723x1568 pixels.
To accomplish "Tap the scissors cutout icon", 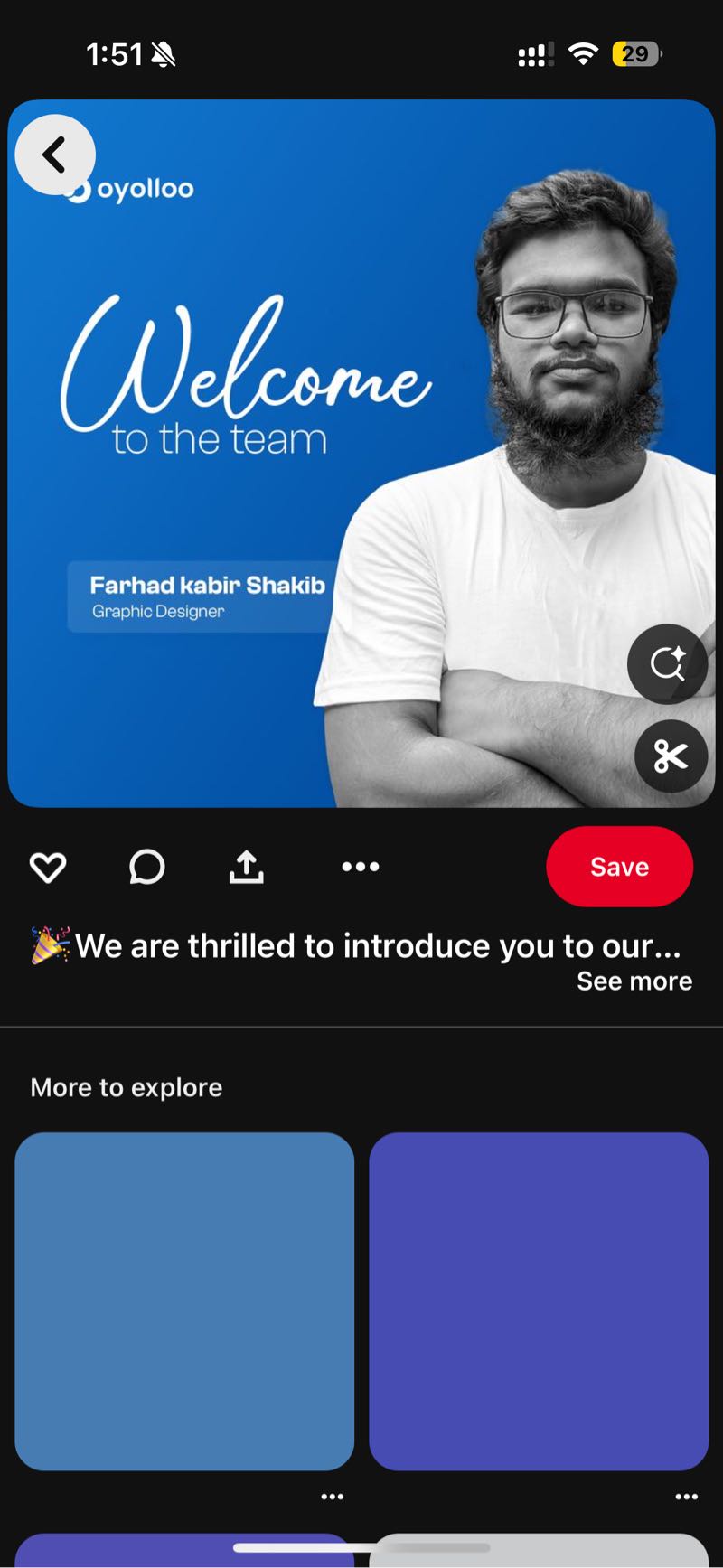I will click(x=671, y=756).
